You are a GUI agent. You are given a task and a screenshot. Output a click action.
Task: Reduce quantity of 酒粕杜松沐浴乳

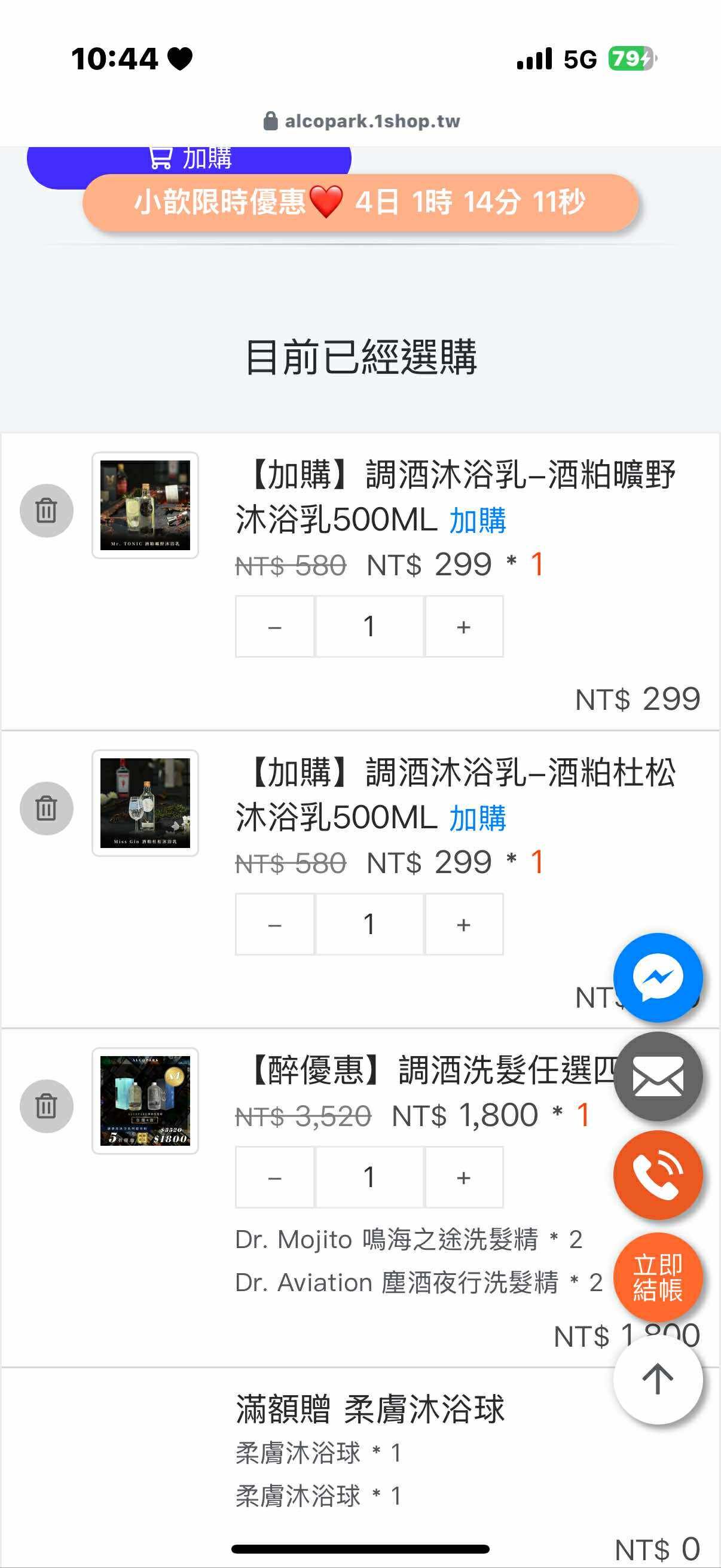[x=275, y=924]
